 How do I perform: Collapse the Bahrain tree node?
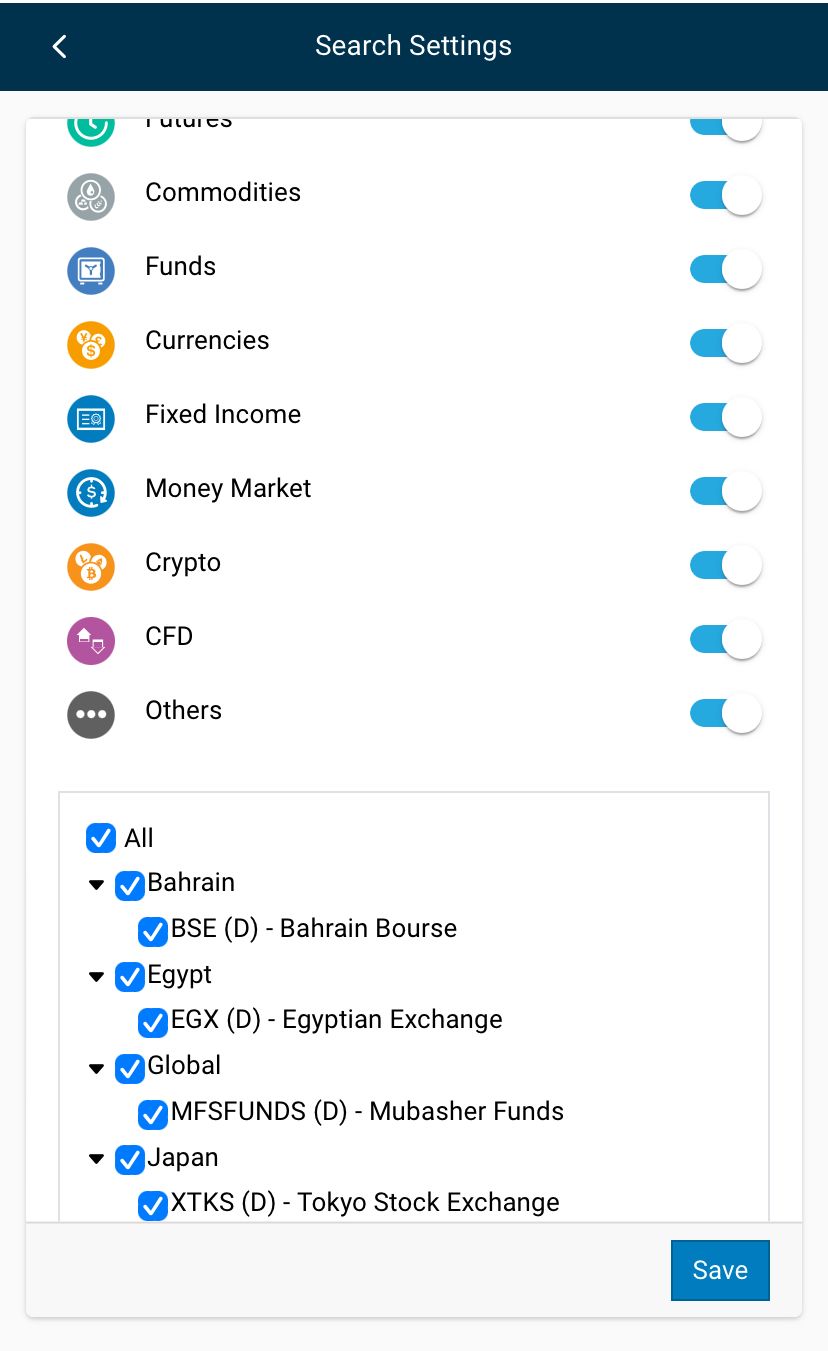click(97, 885)
